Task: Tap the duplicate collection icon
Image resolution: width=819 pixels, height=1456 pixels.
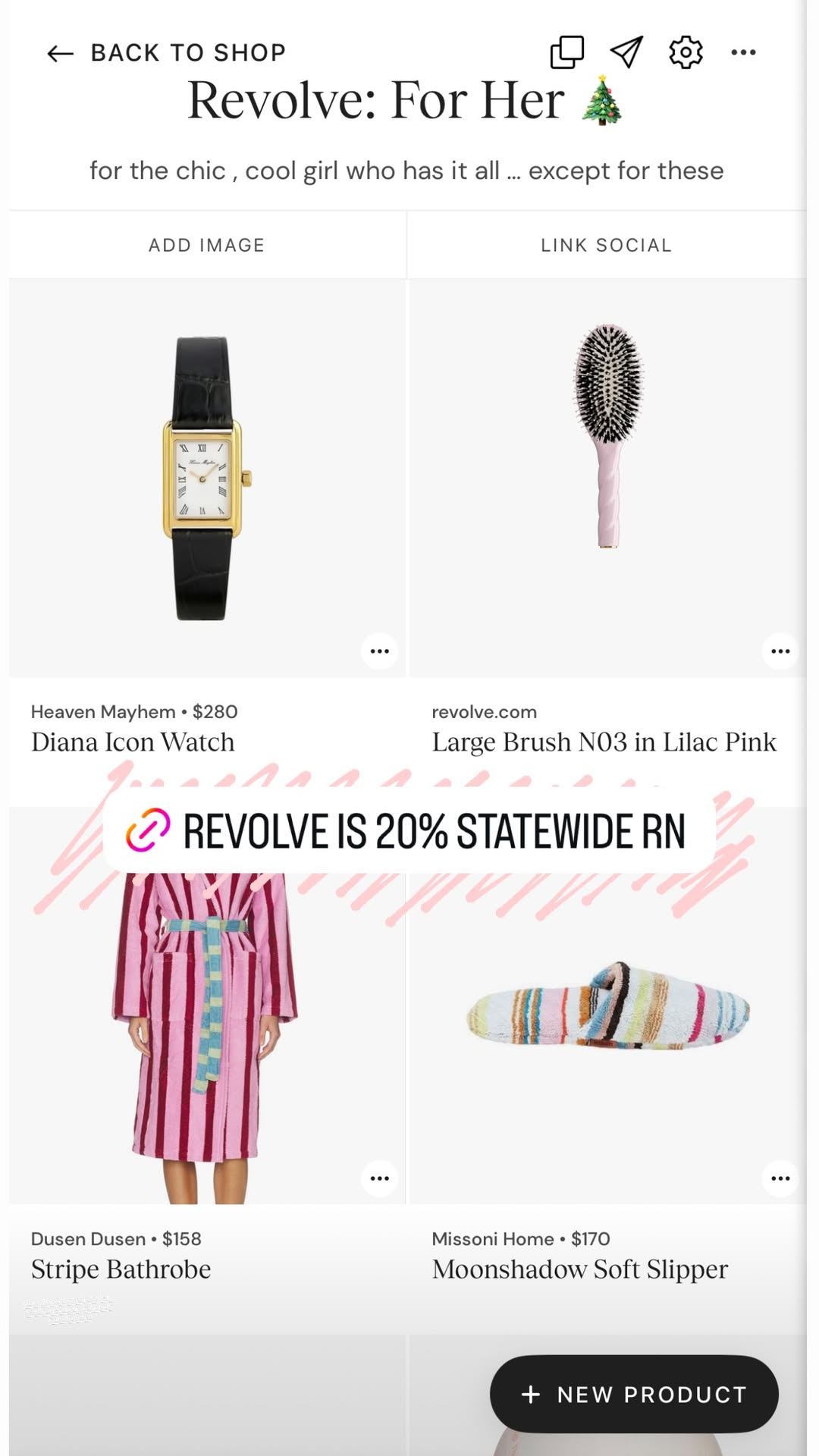Action: pos(566,52)
